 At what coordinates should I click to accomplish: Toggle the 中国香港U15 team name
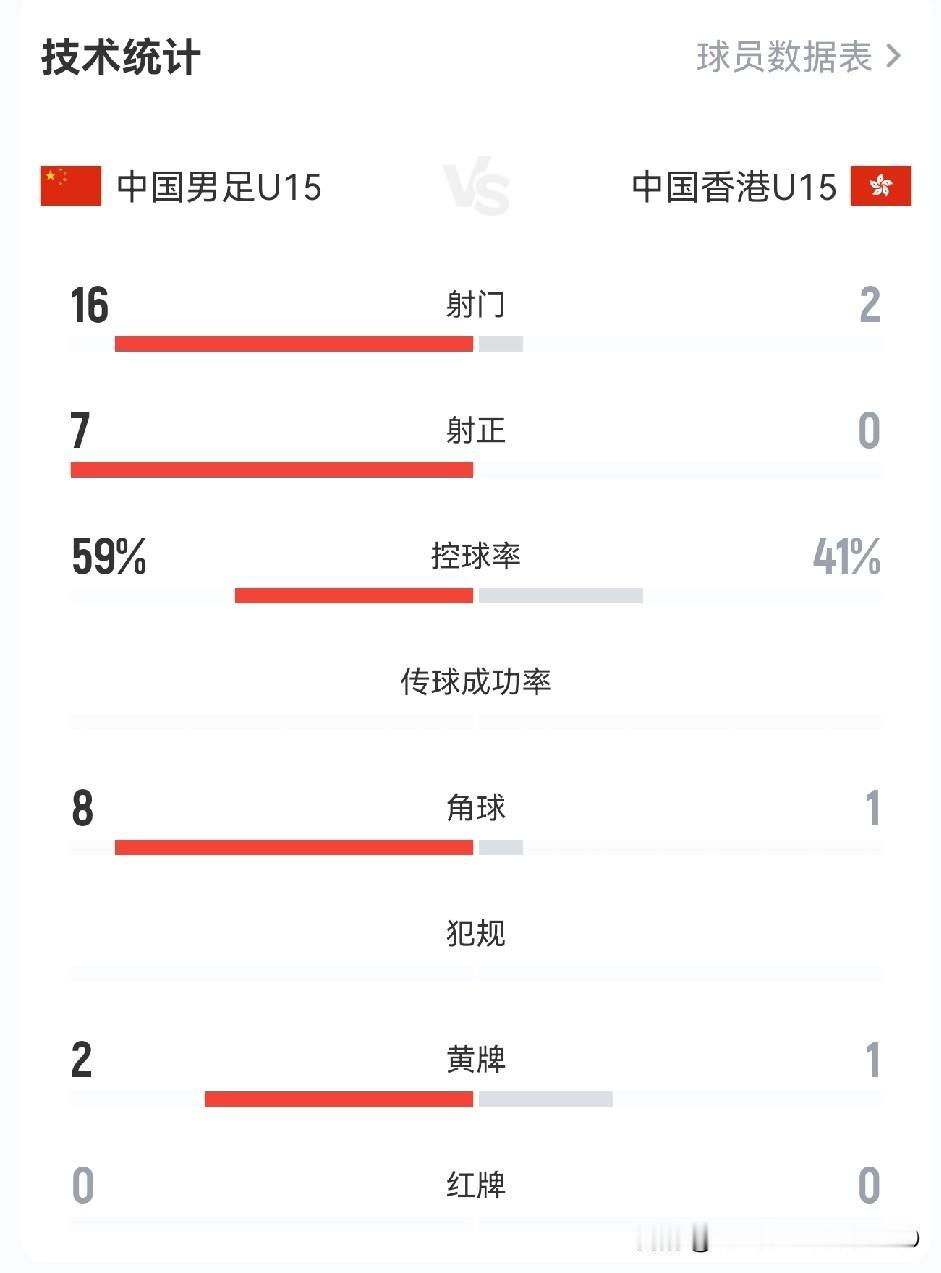[x=733, y=186]
